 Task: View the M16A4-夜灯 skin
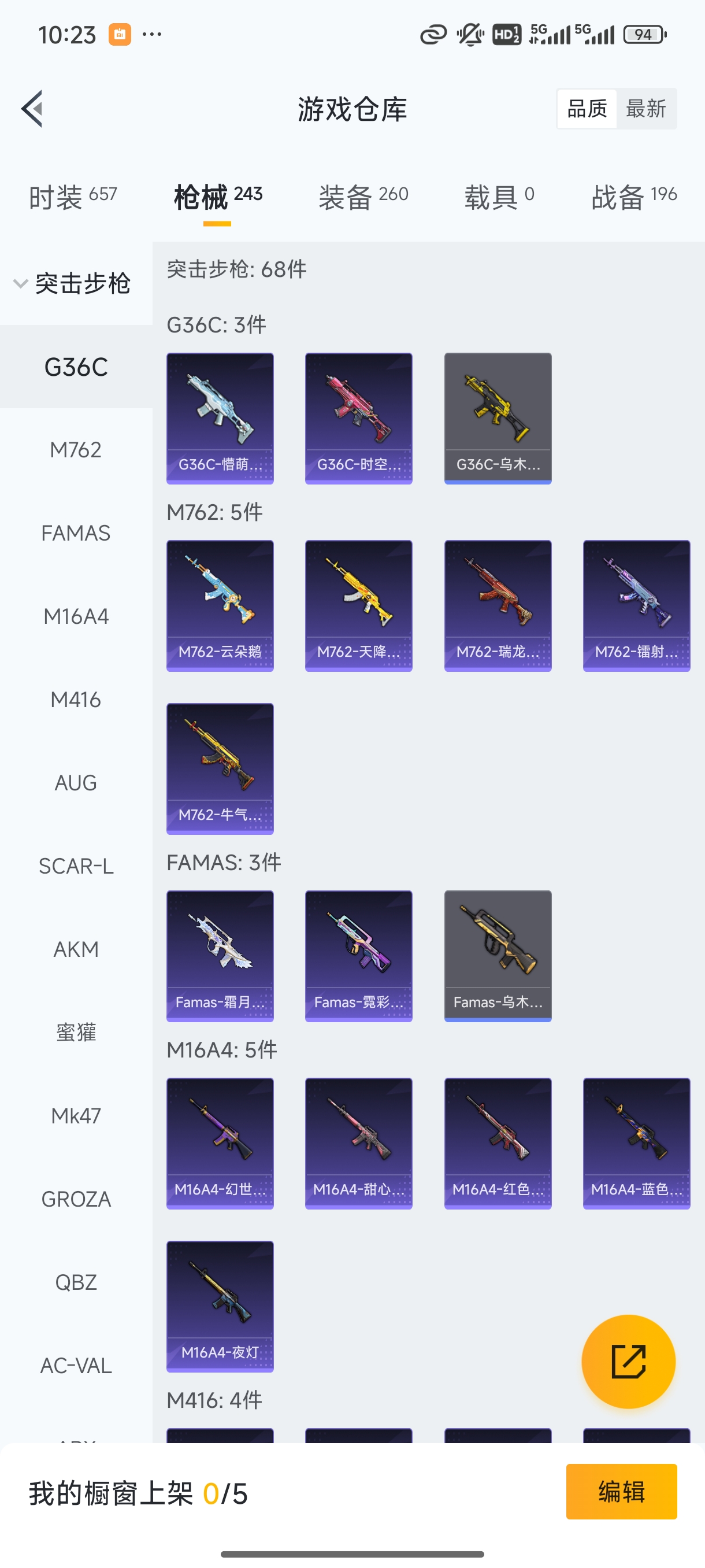point(220,1306)
